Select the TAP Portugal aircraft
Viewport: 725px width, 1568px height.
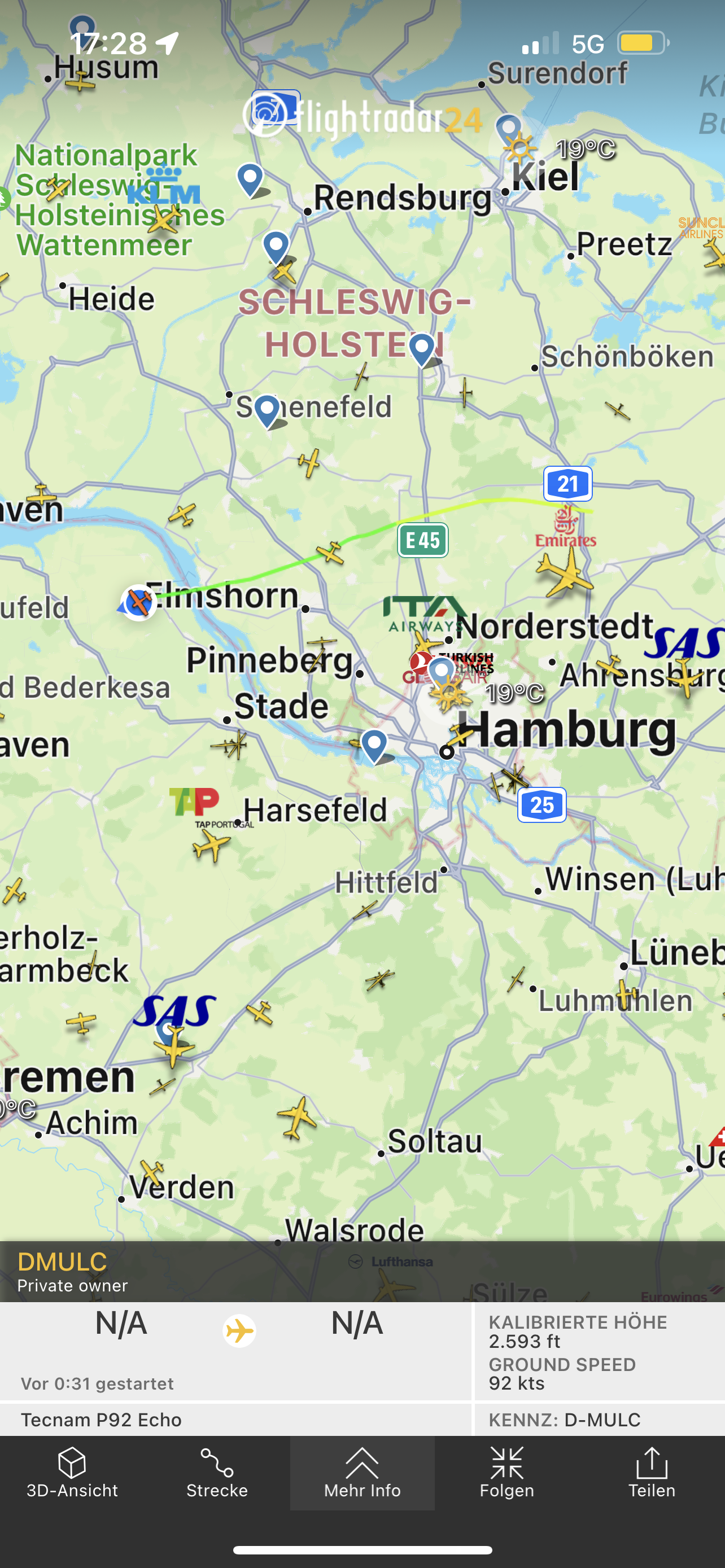211,846
